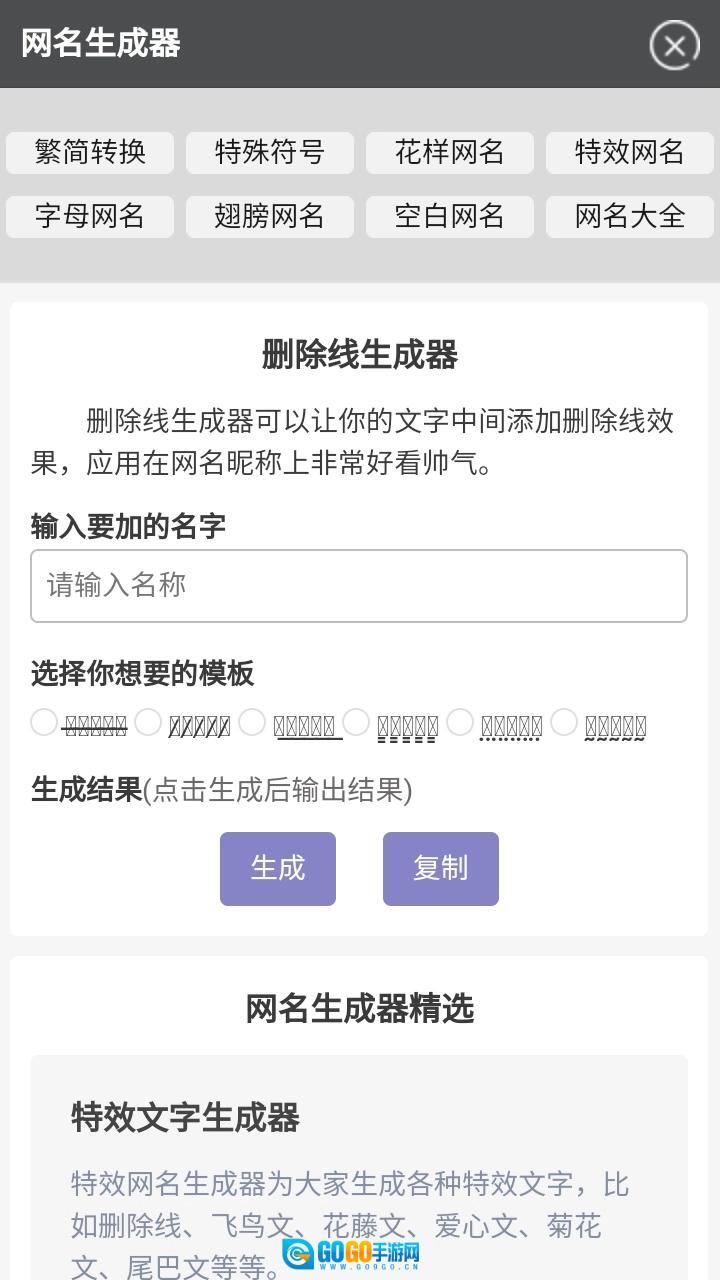Focus the 请输入名称 text field
This screenshot has height=1280, width=720.
coord(359,586)
